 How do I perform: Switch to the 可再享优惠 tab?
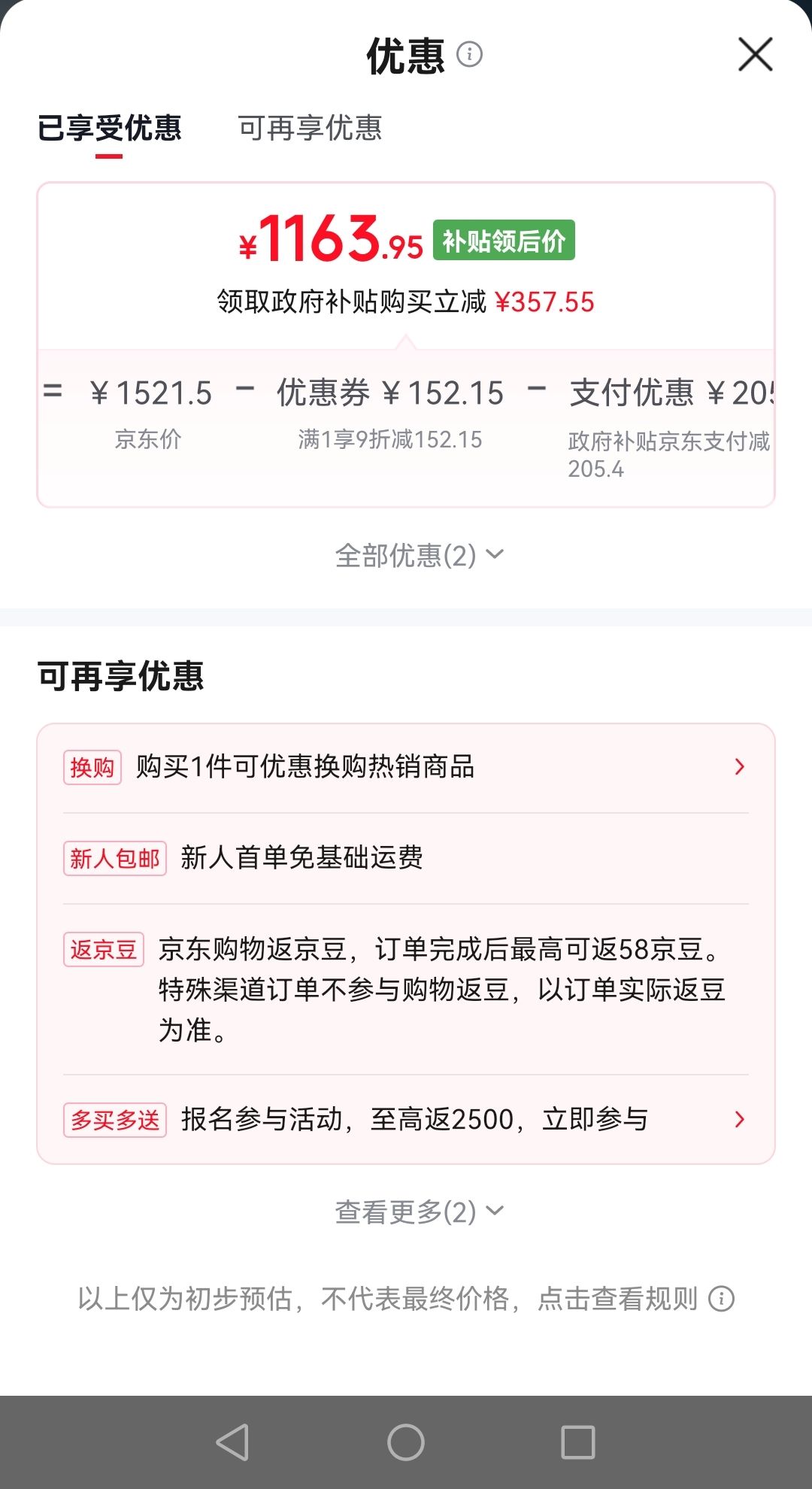pyautogui.click(x=310, y=128)
